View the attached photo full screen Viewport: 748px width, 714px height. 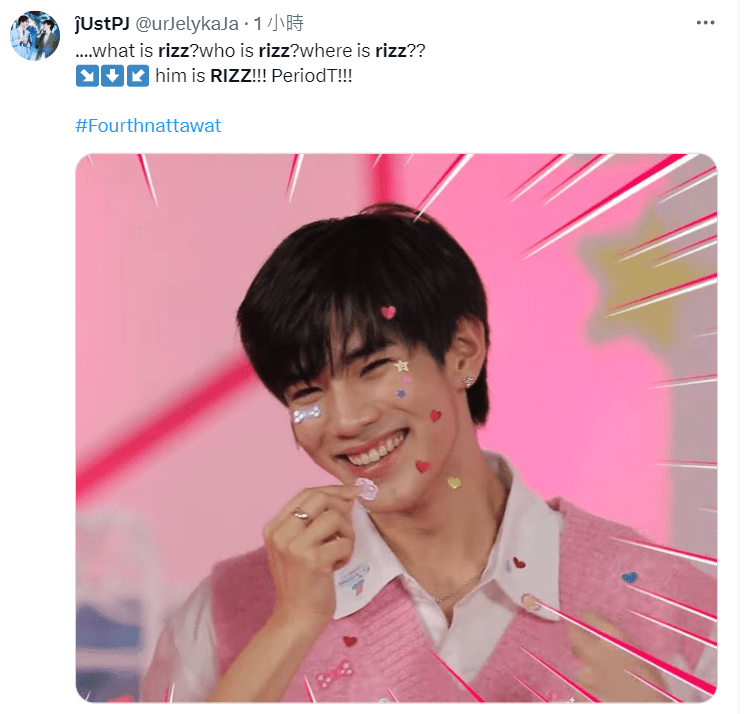tap(396, 427)
